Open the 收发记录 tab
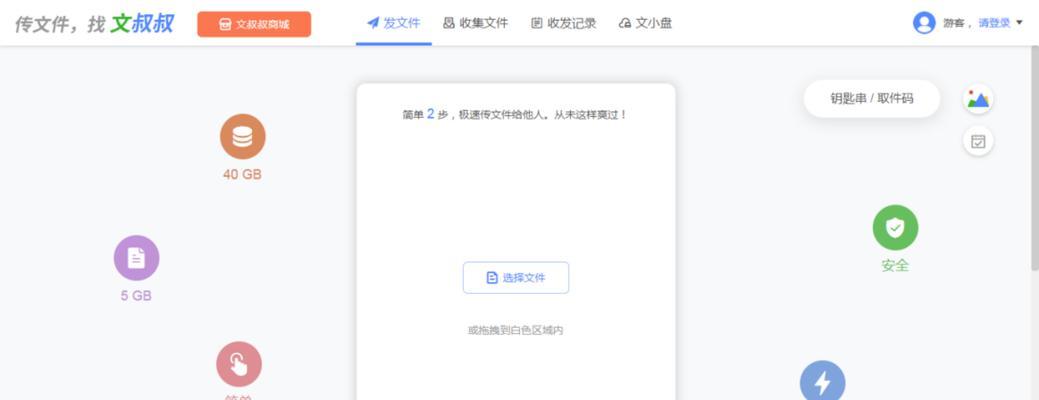1039x400 pixels. pos(563,23)
